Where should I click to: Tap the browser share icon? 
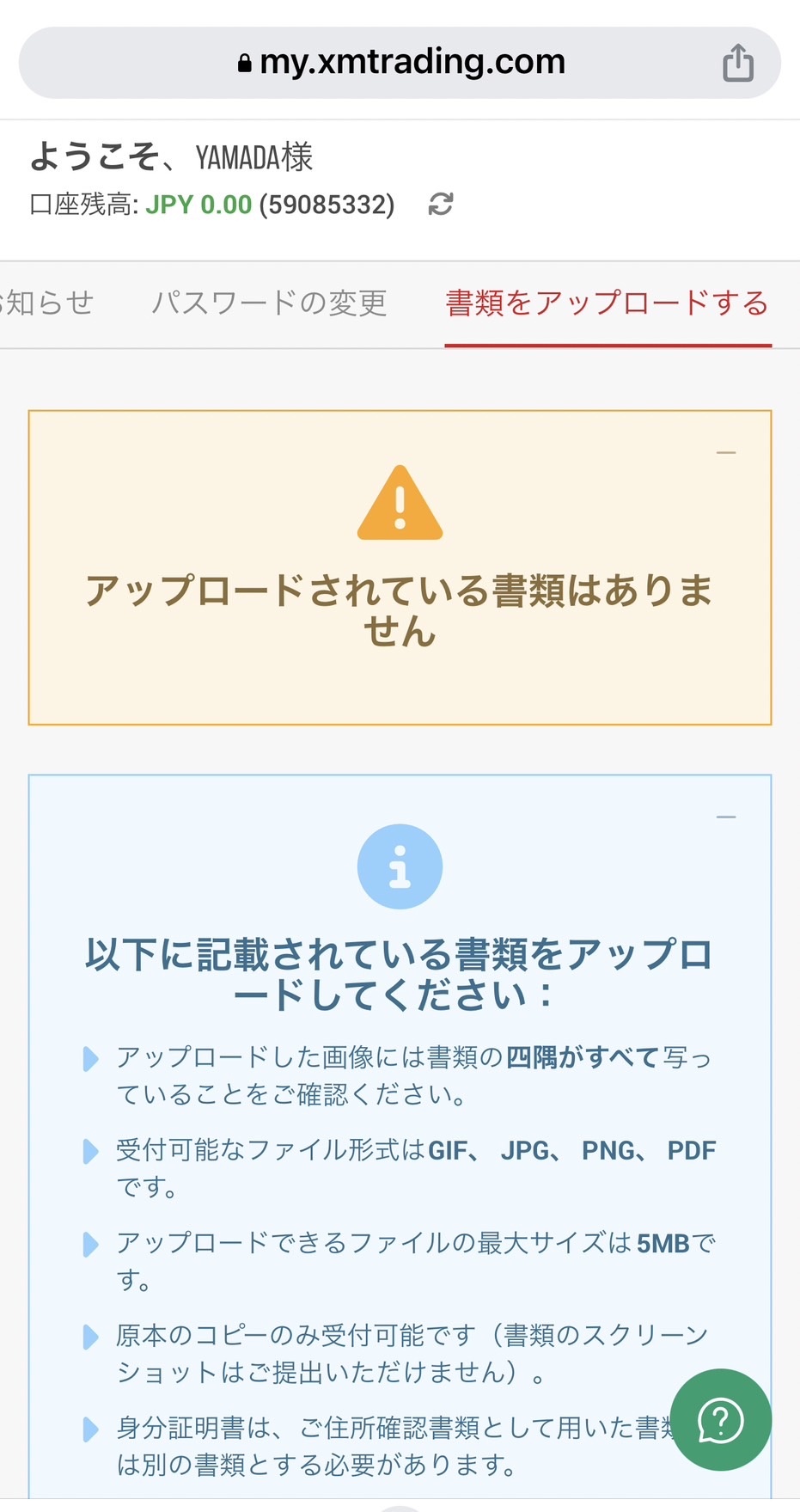click(x=737, y=63)
